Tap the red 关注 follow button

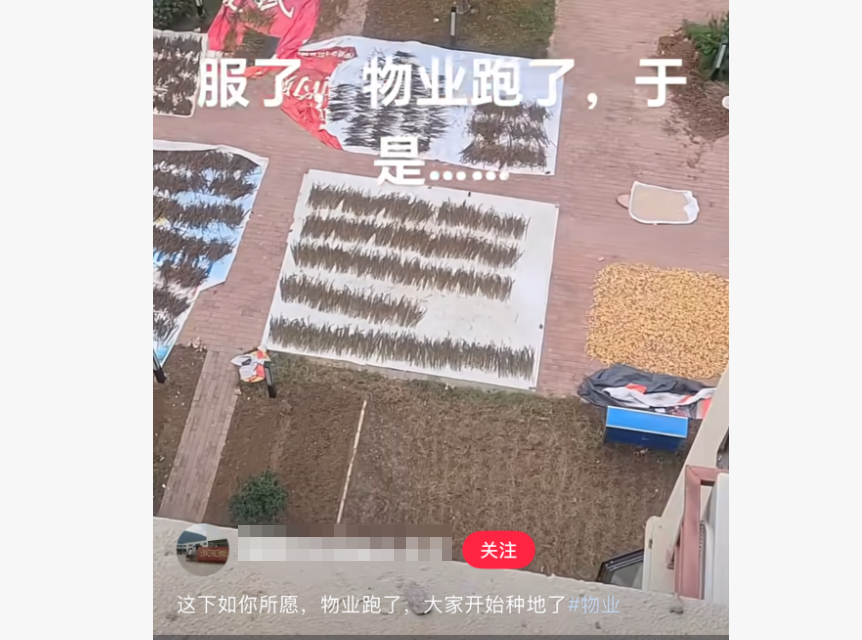coord(498,550)
